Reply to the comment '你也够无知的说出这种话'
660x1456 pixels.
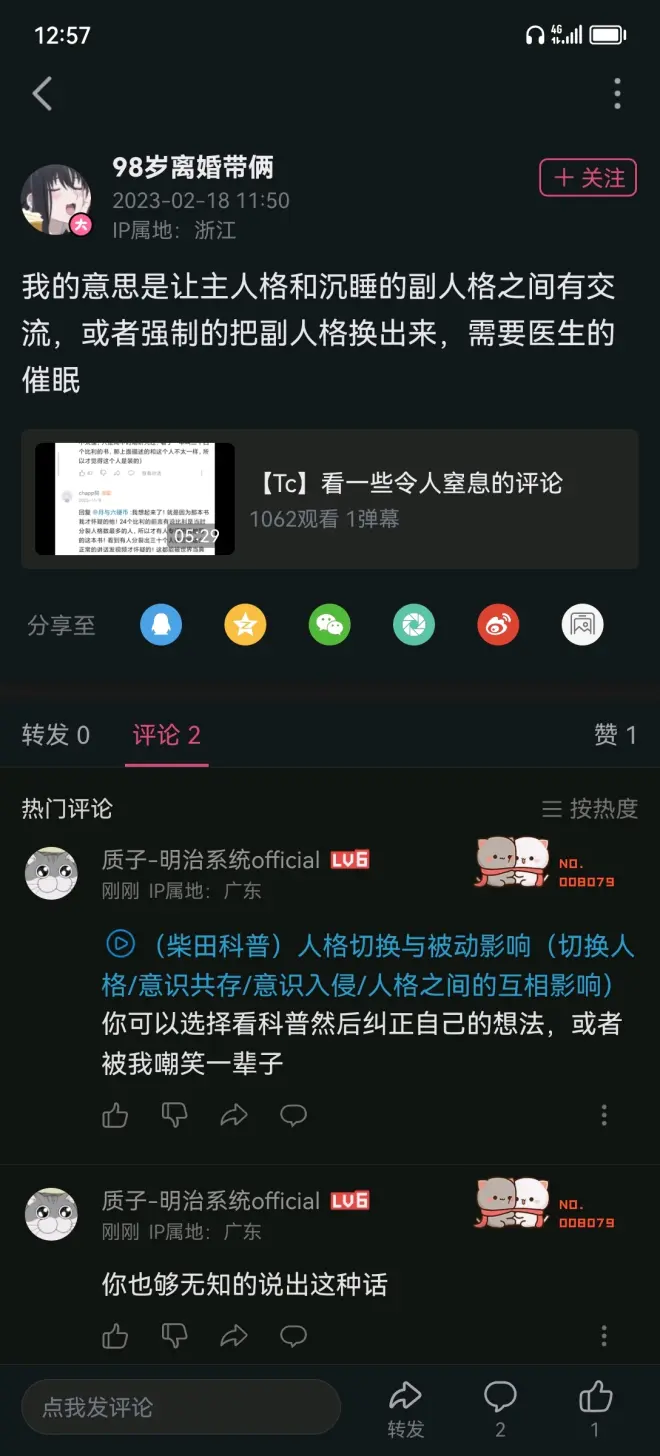coord(293,1335)
